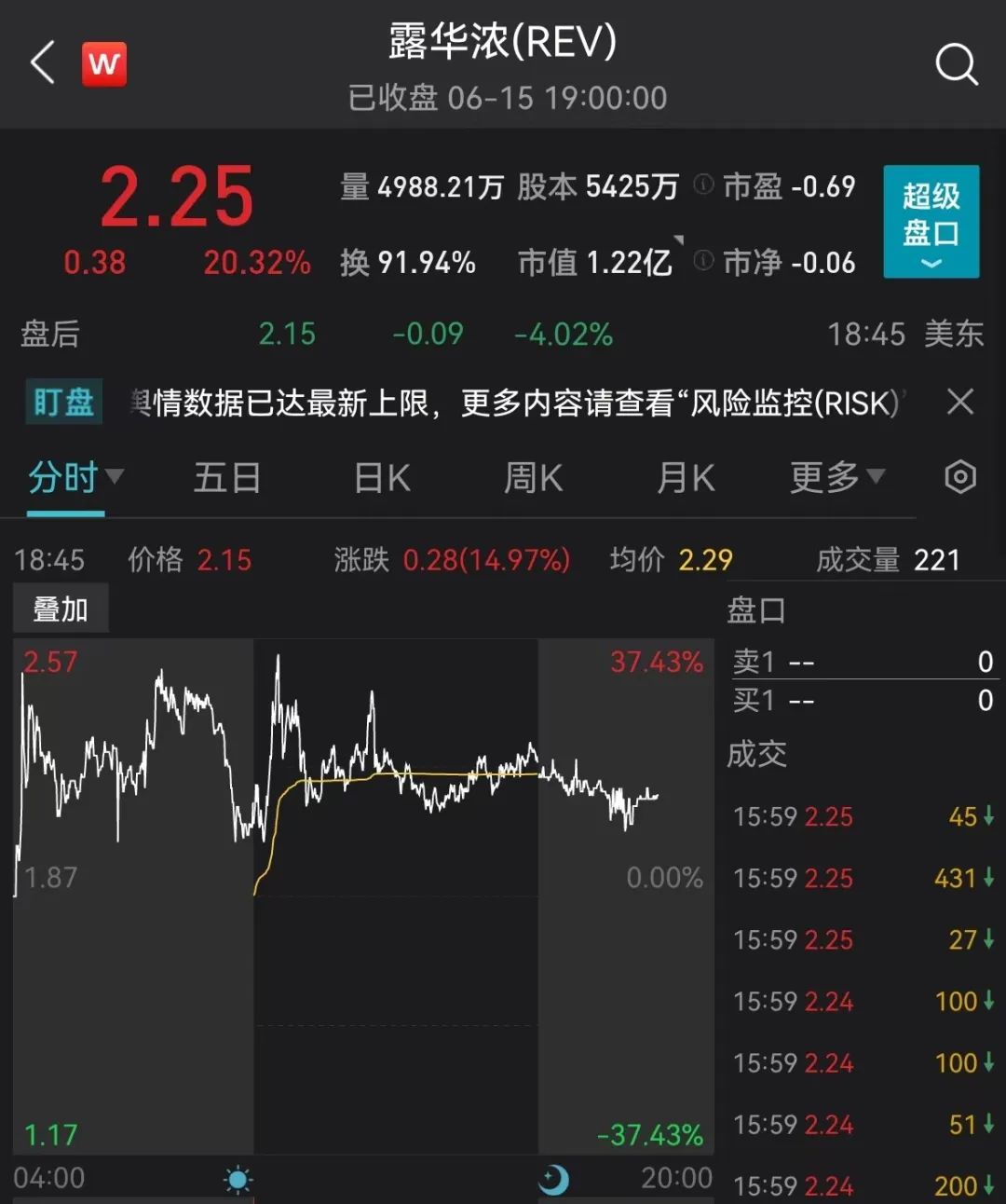Image resolution: width=1006 pixels, height=1204 pixels.
Task: Switch to the 日K tab
Action: (x=379, y=477)
